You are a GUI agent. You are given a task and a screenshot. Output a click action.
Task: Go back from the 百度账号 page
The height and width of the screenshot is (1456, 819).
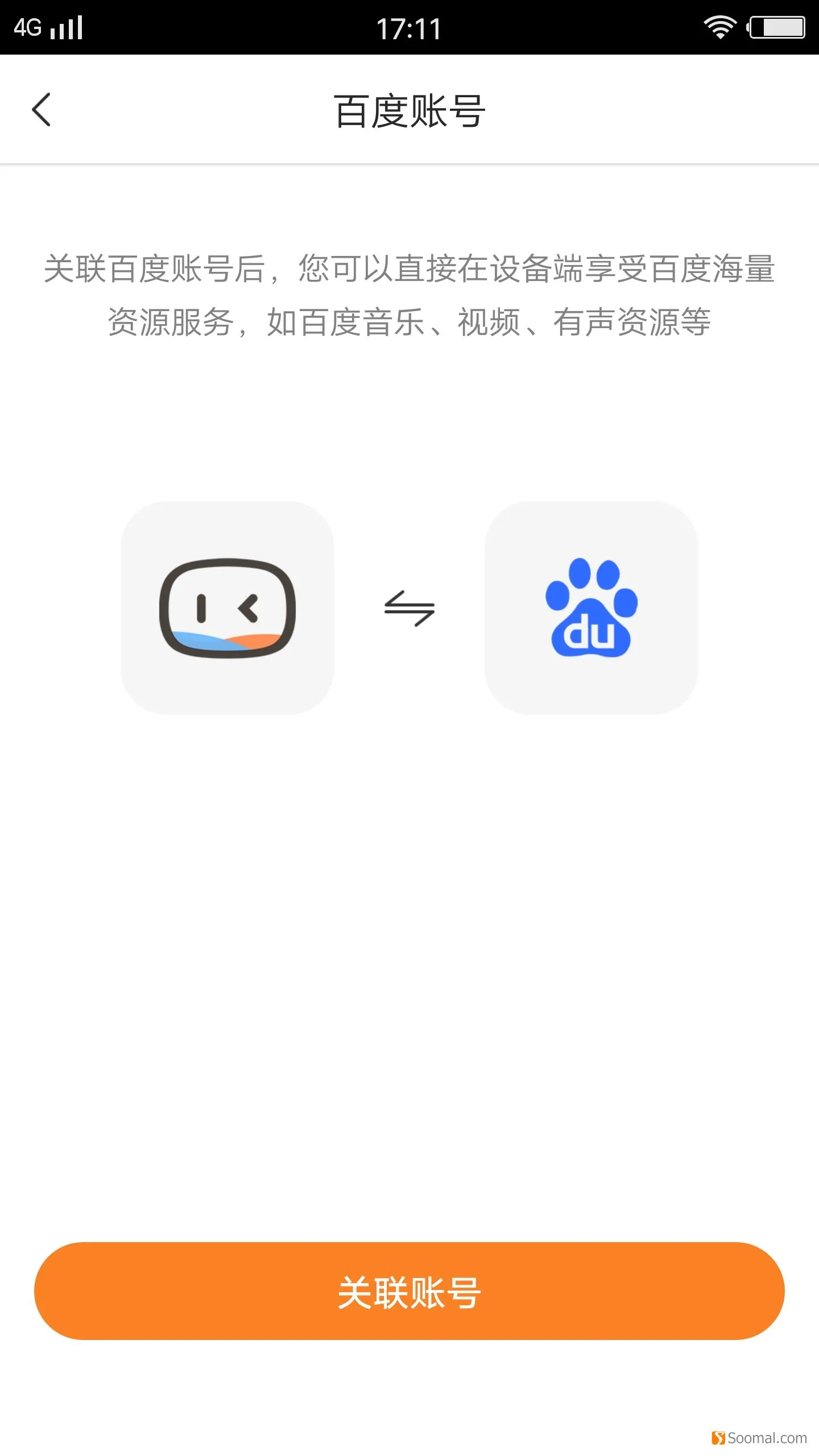pyautogui.click(x=41, y=109)
